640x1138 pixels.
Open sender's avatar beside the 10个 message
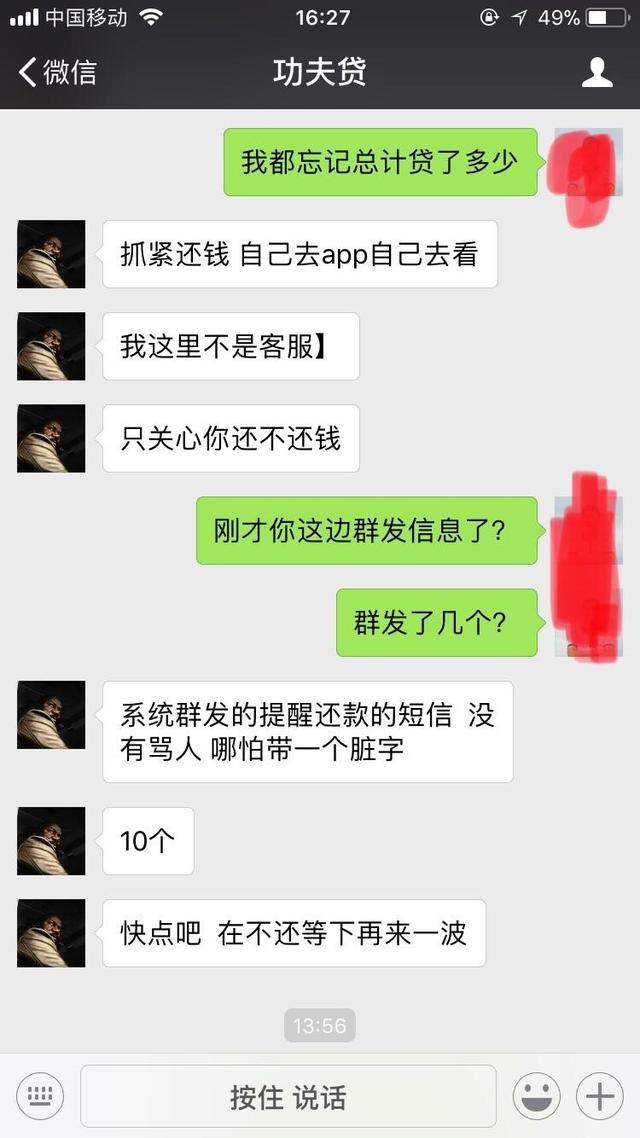(51, 841)
